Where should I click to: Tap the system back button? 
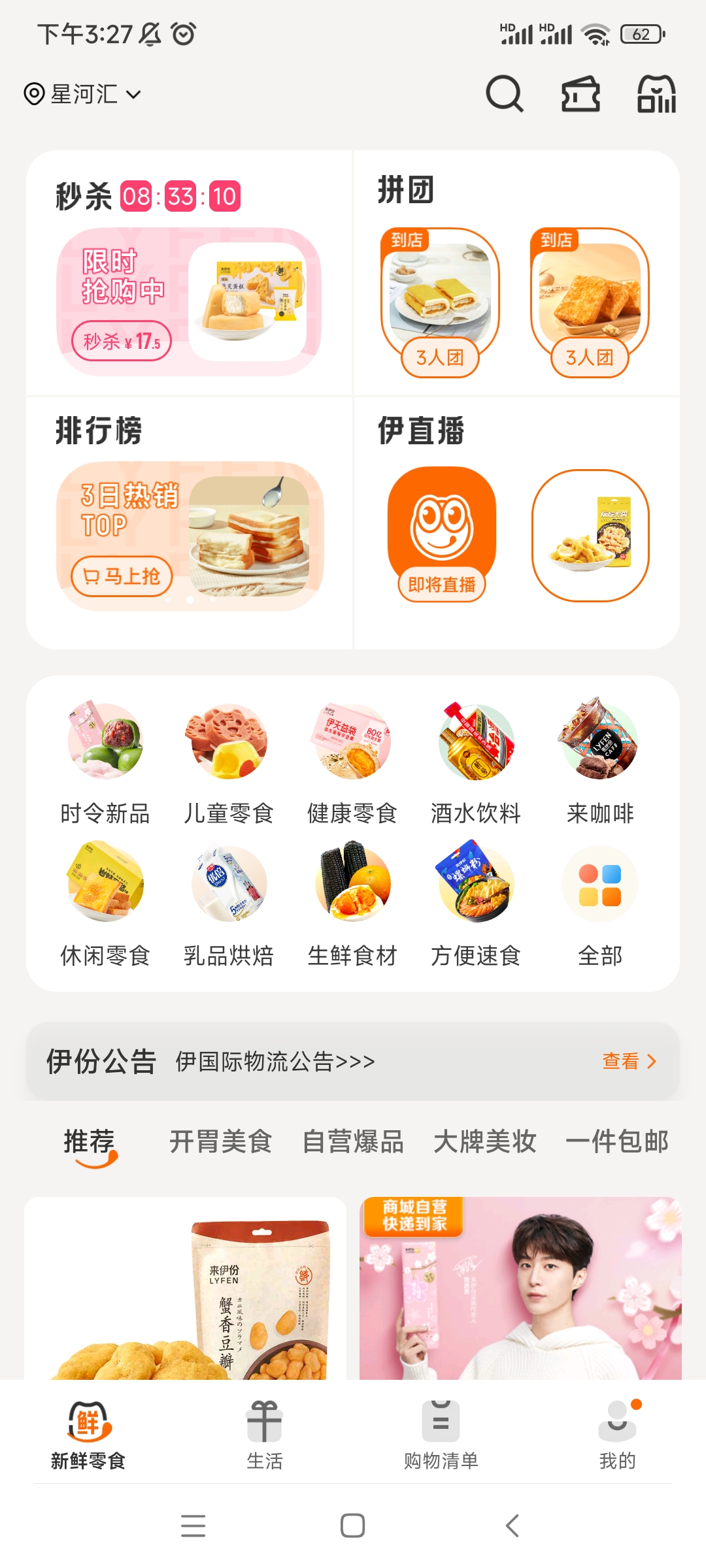pos(513,1526)
